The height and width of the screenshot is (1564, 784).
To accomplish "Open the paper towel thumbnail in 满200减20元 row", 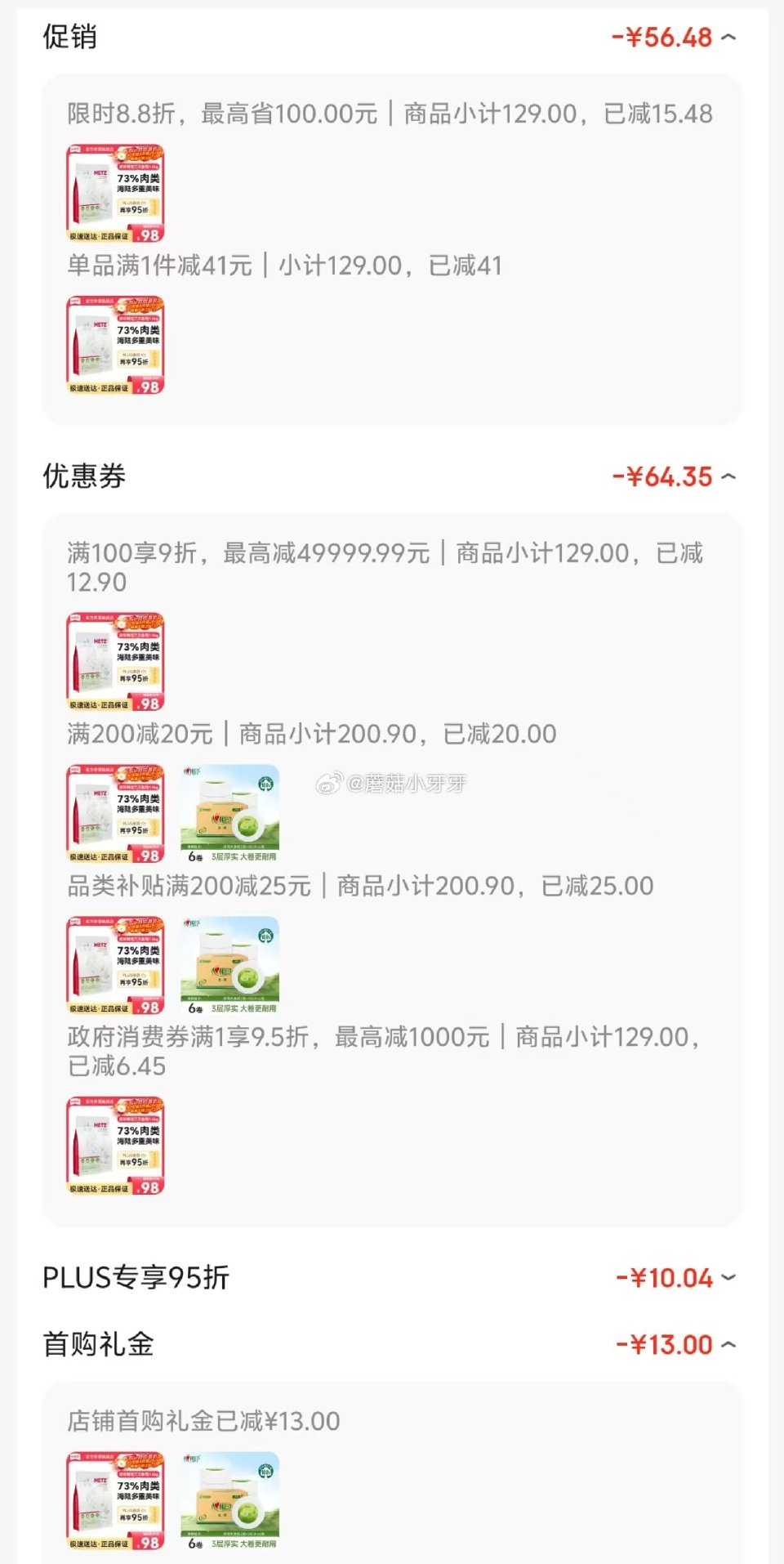I will pyautogui.click(x=231, y=813).
